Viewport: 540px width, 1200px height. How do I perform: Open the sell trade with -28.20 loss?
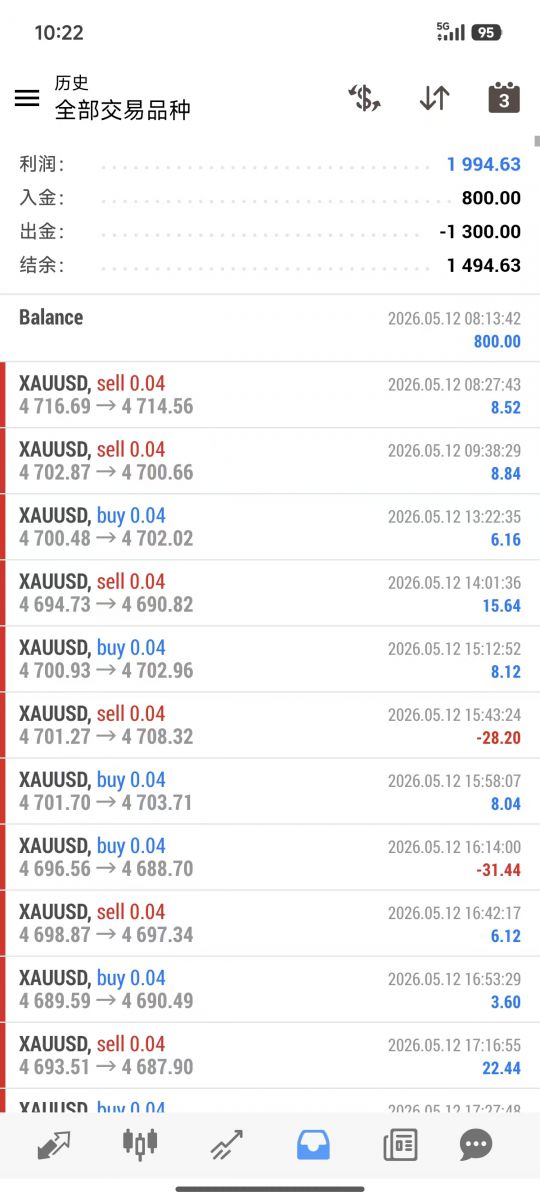pyautogui.click(x=270, y=725)
